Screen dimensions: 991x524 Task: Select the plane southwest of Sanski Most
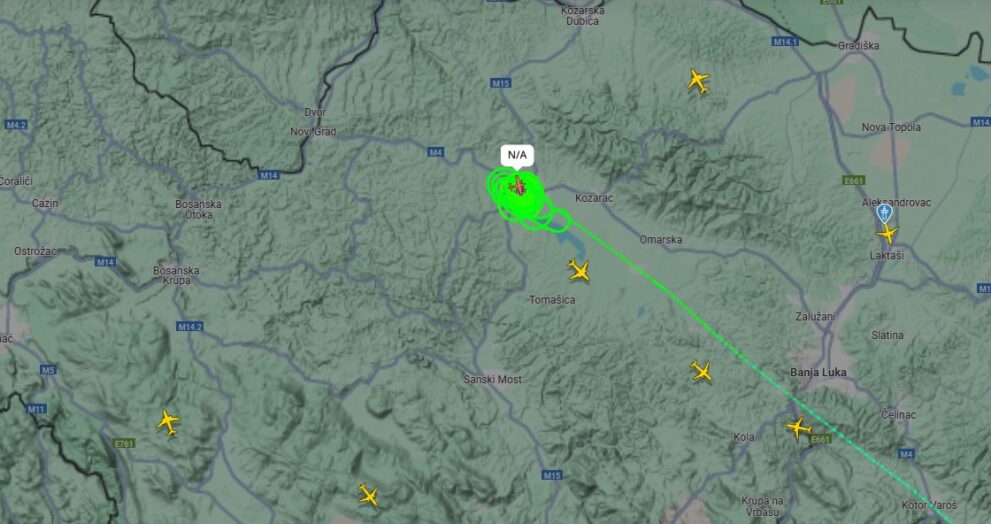tap(369, 494)
